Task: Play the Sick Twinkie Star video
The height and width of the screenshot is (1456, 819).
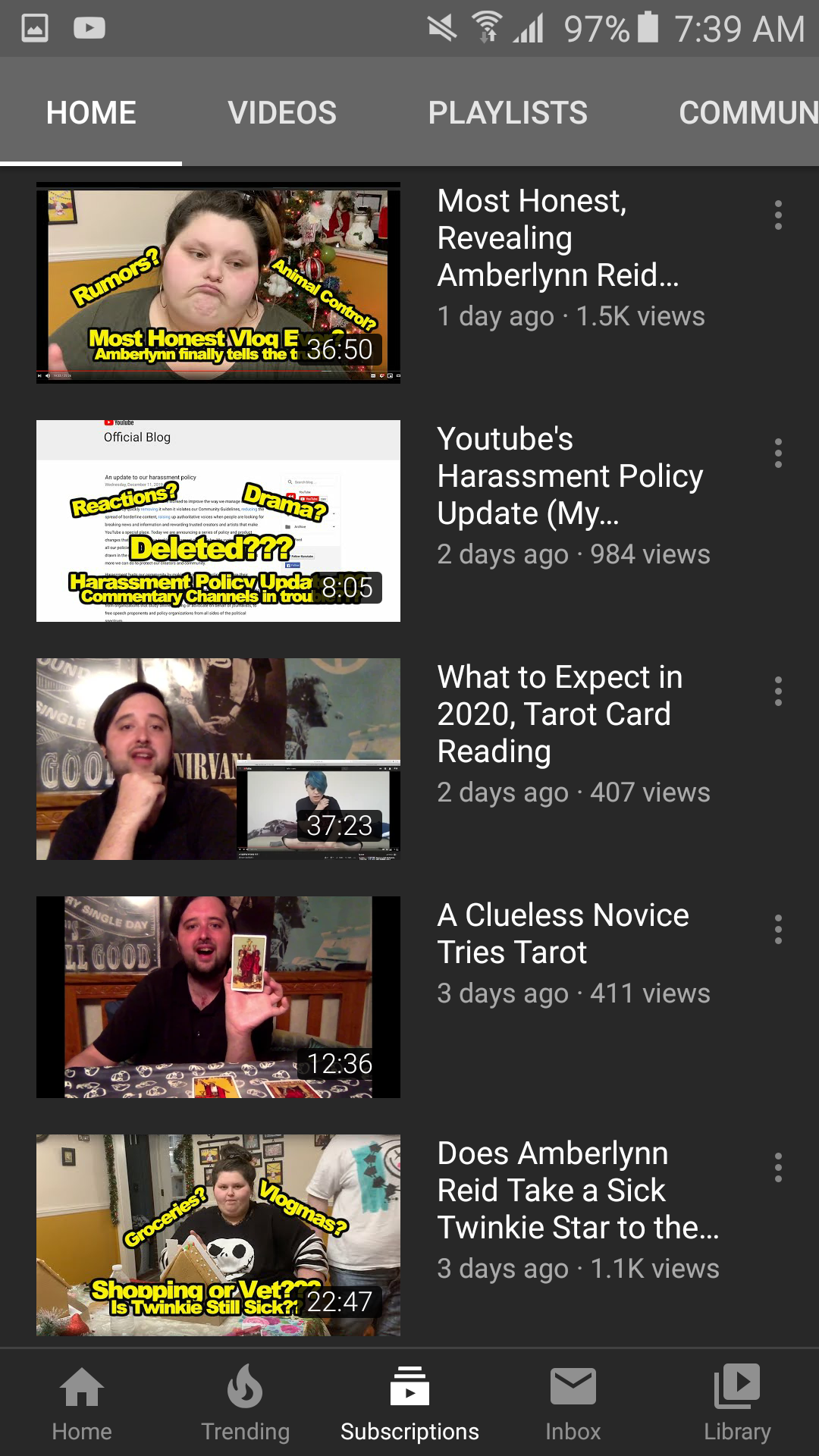Action: 218,1235
